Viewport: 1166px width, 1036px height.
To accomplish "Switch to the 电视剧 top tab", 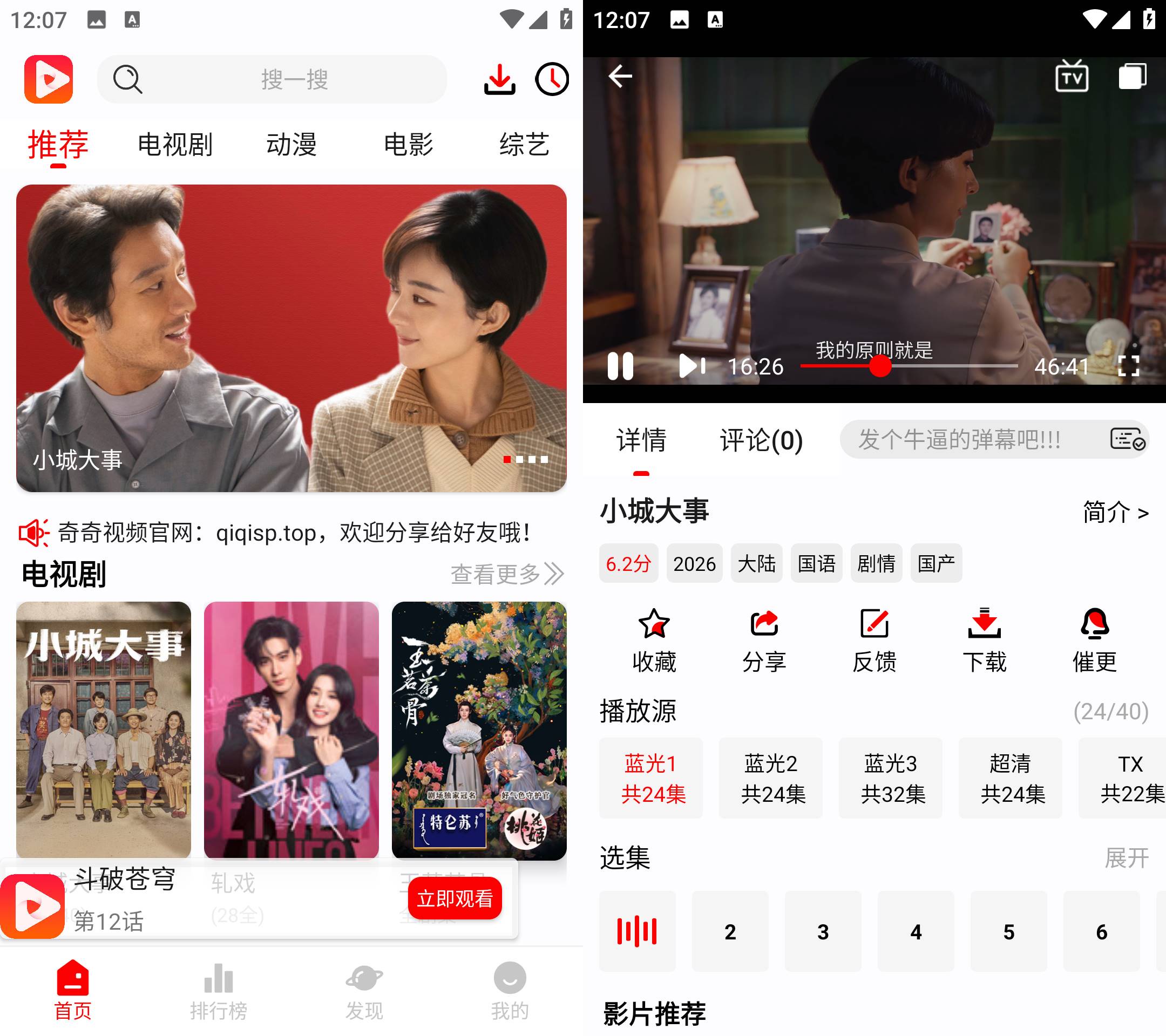I will (174, 144).
